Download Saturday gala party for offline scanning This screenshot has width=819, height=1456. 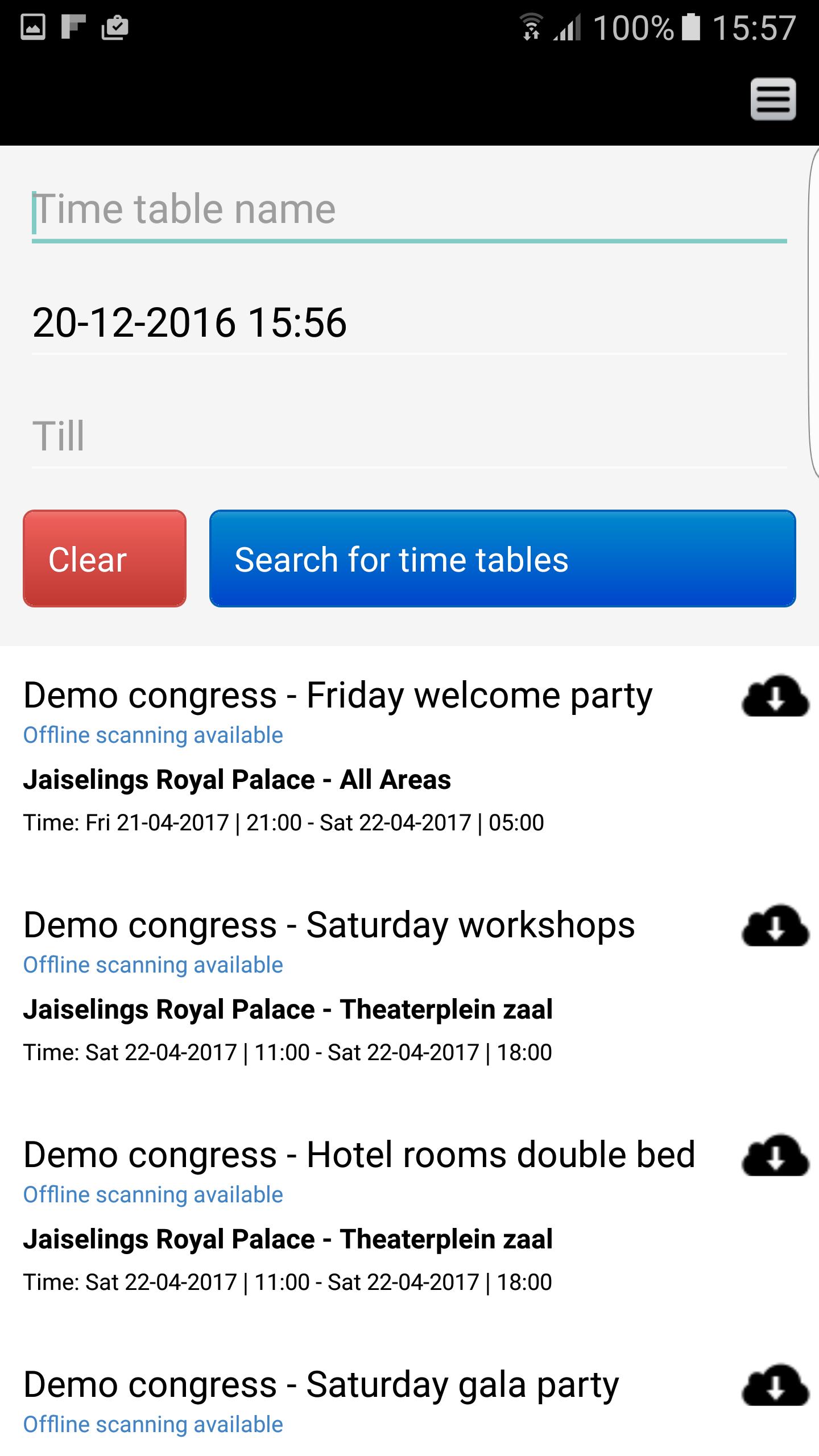(775, 1385)
